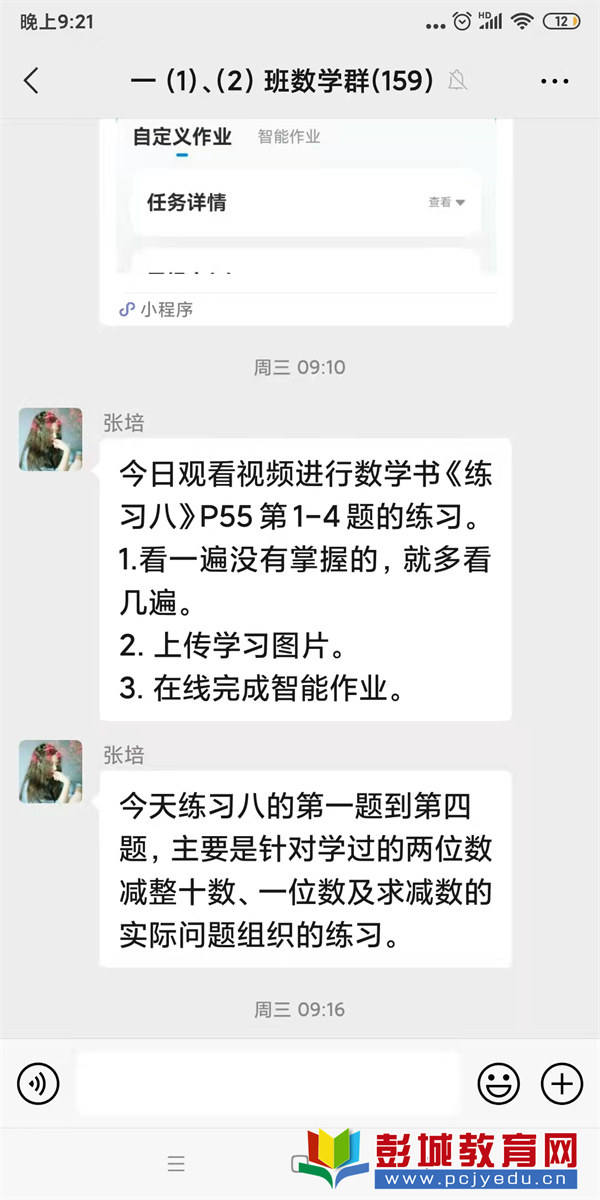Tap the message text input field
The height and width of the screenshot is (1200, 600).
click(268, 1082)
